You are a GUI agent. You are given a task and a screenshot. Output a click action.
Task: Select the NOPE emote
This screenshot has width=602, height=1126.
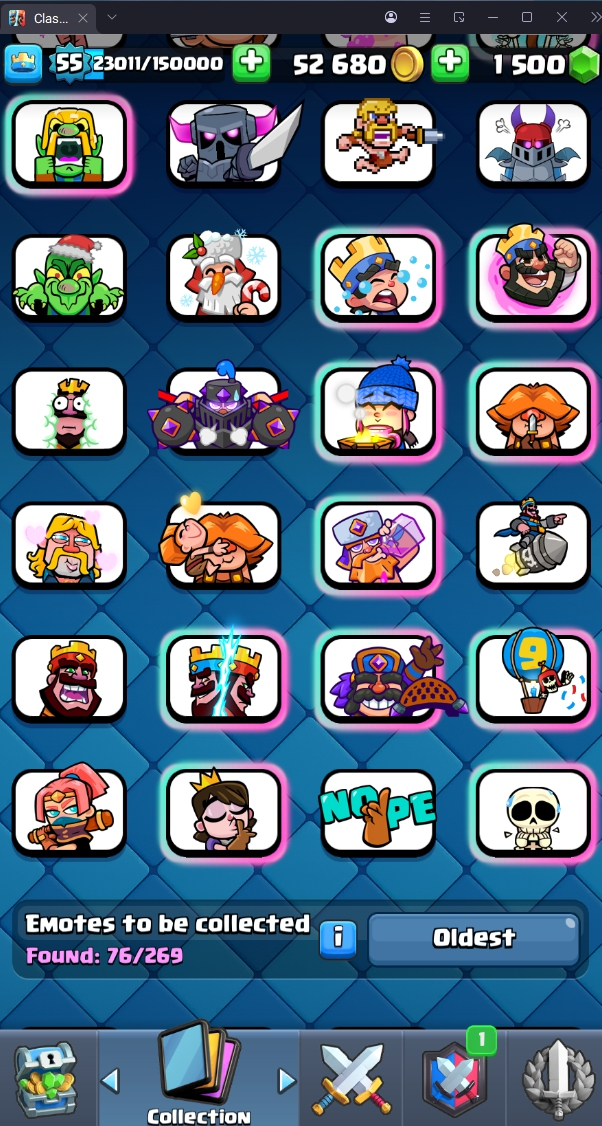(x=379, y=811)
